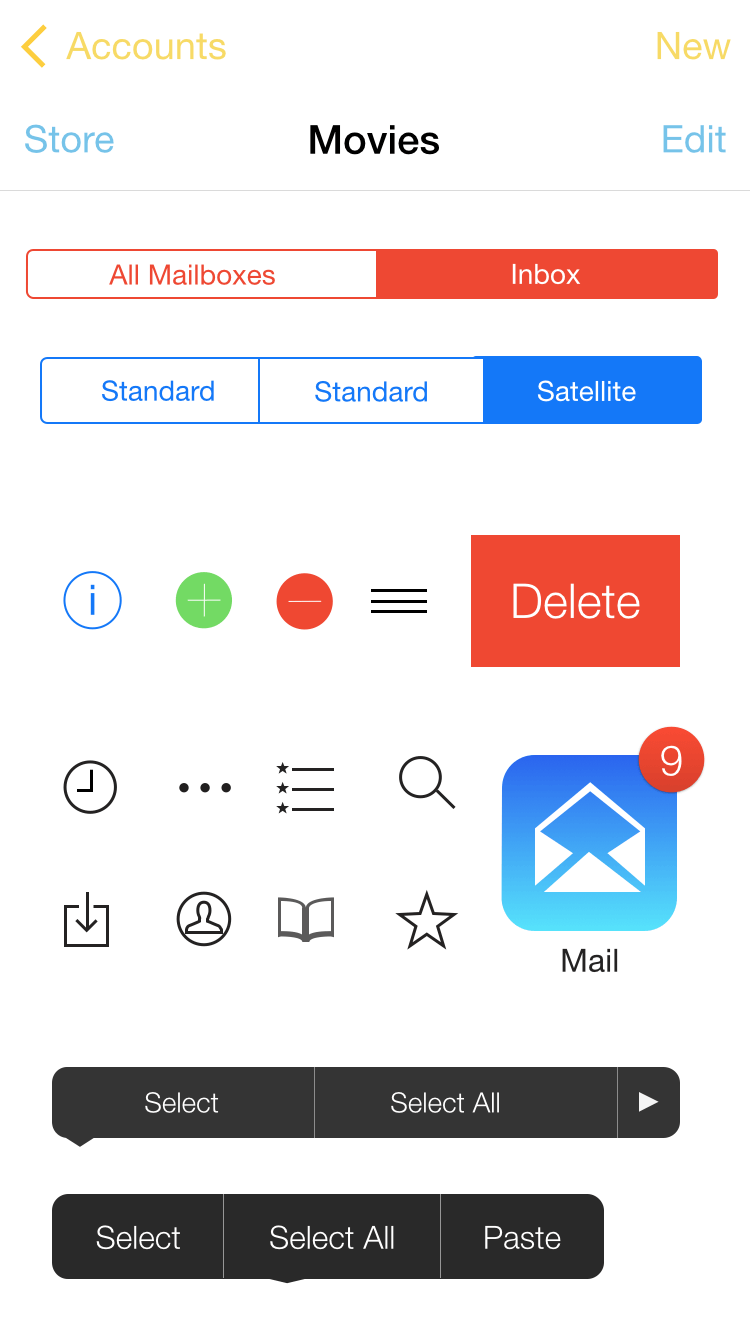This screenshot has height=1334, width=750.
Task: Enter Edit mode for Movies
Action: (x=693, y=140)
